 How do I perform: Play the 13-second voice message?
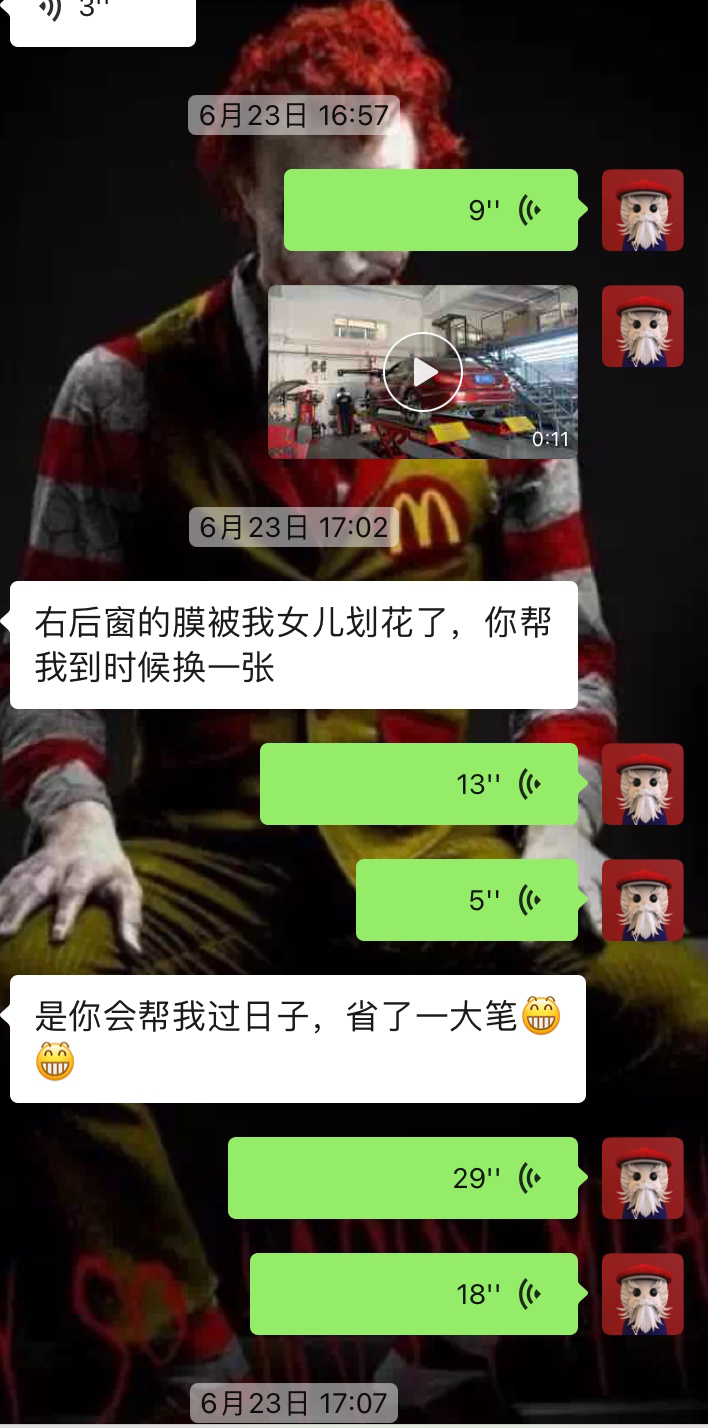419,784
